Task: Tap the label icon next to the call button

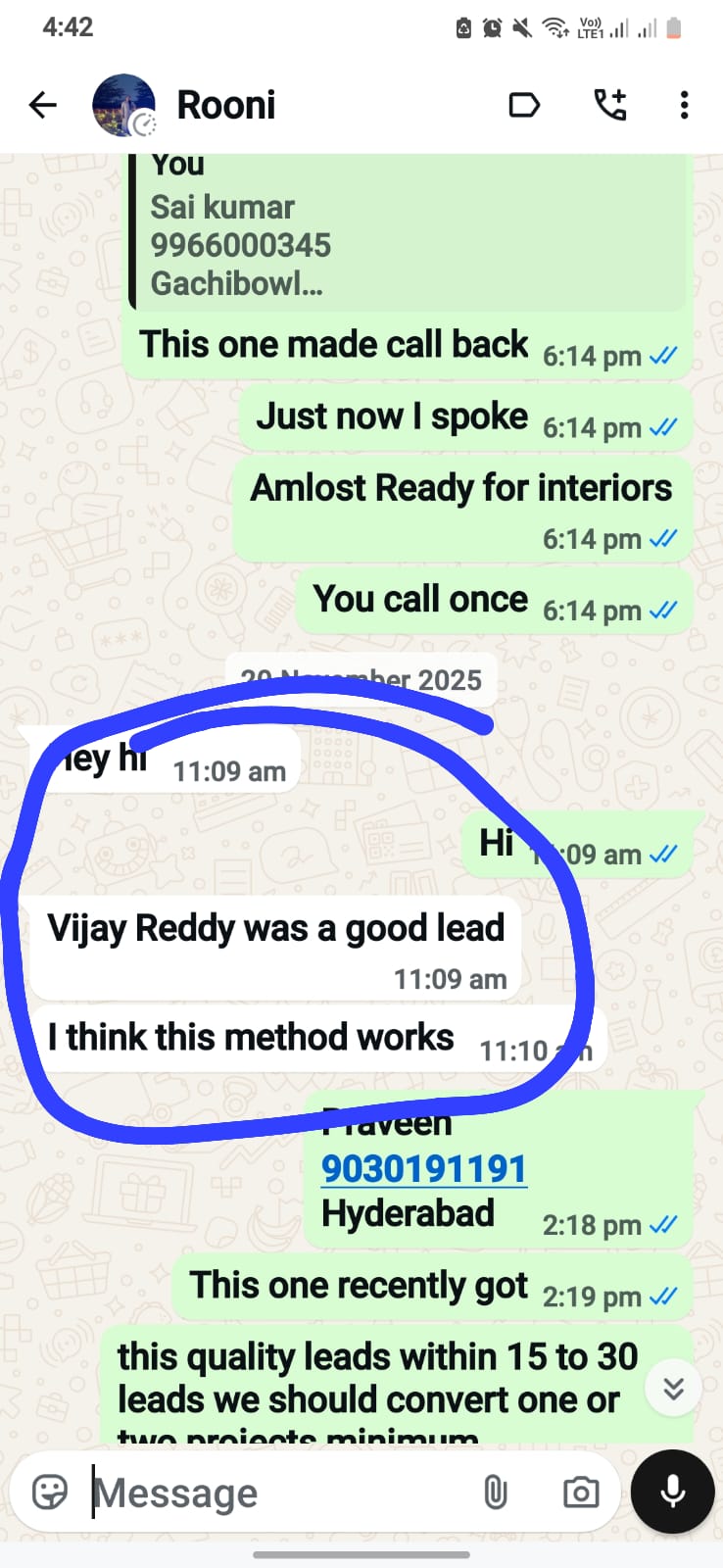Action: (x=524, y=105)
